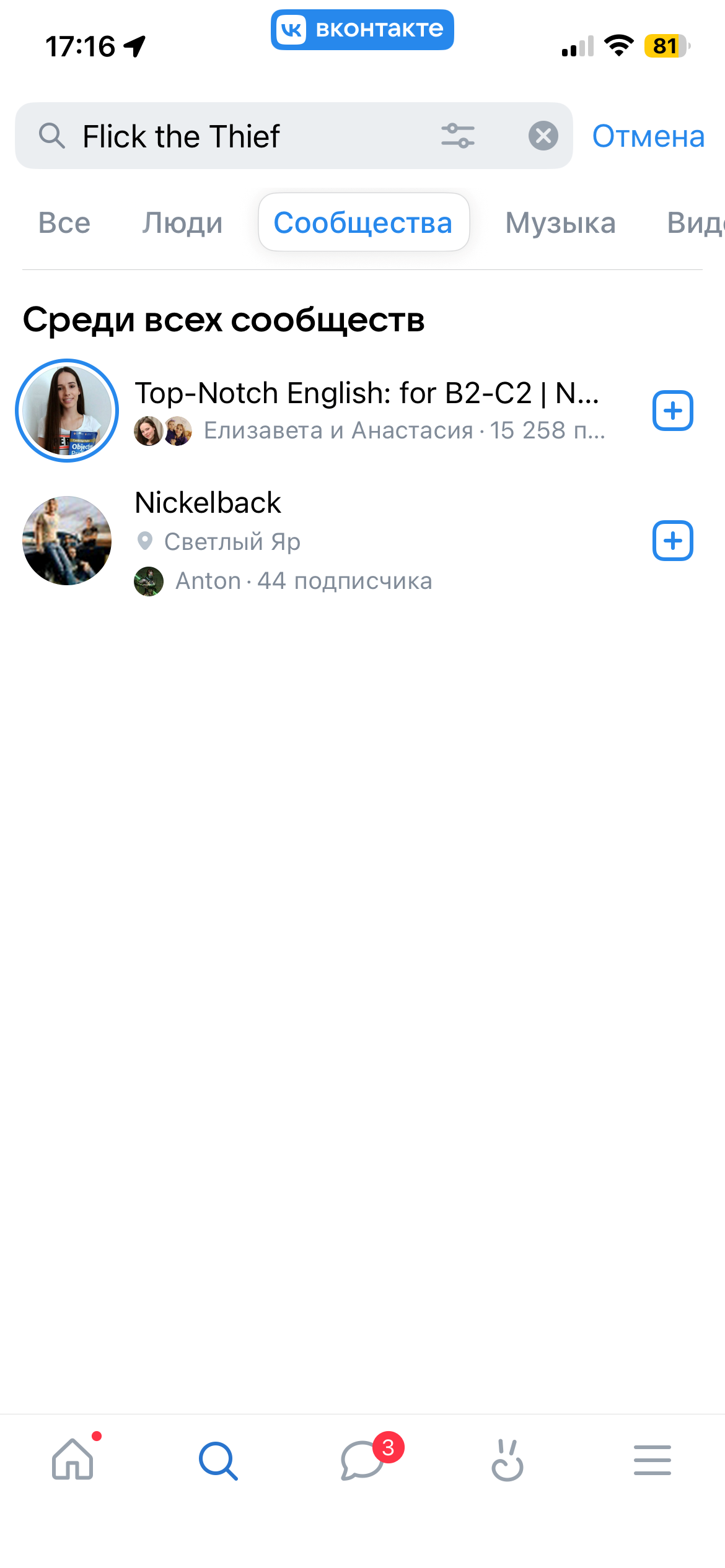Open the search tab in bottom bar

tap(218, 1460)
